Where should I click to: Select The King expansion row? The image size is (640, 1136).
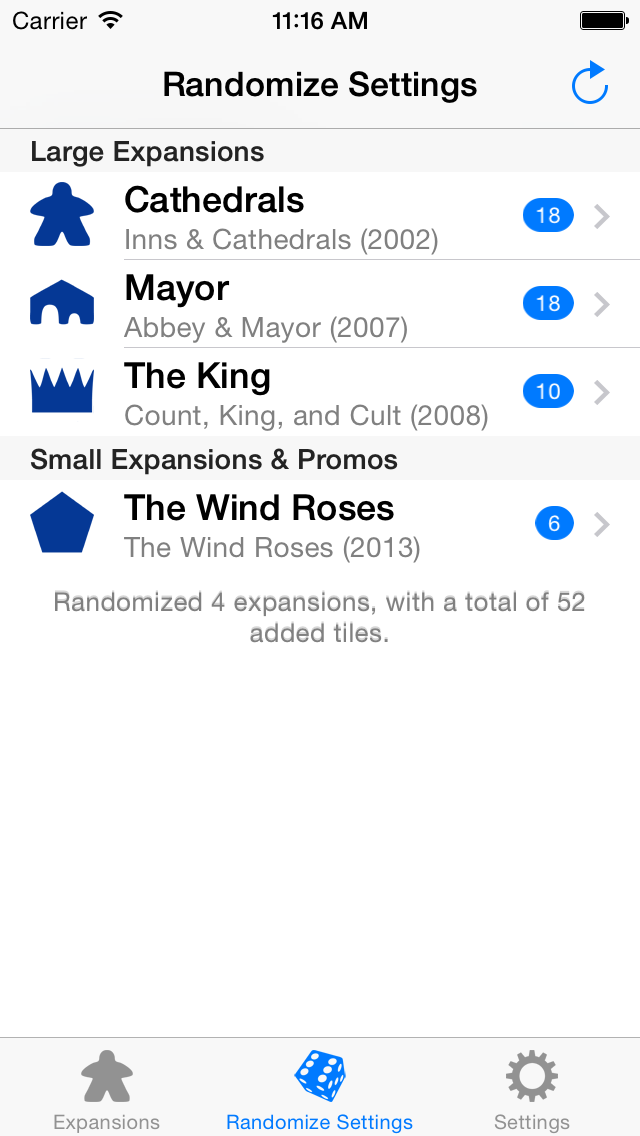(x=320, y=392)
